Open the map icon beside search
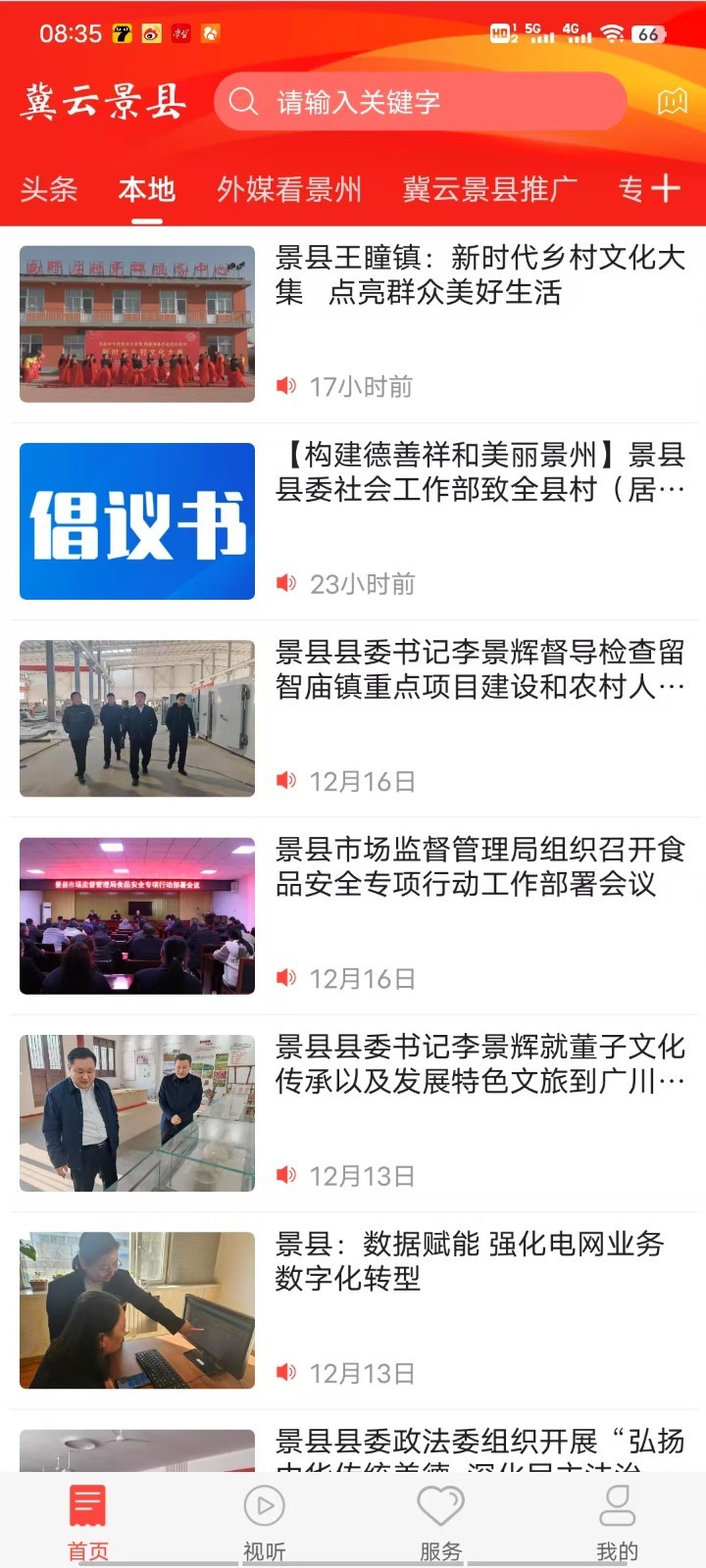The width and height of the screenshot is (706, 1568). coord(672,101)
